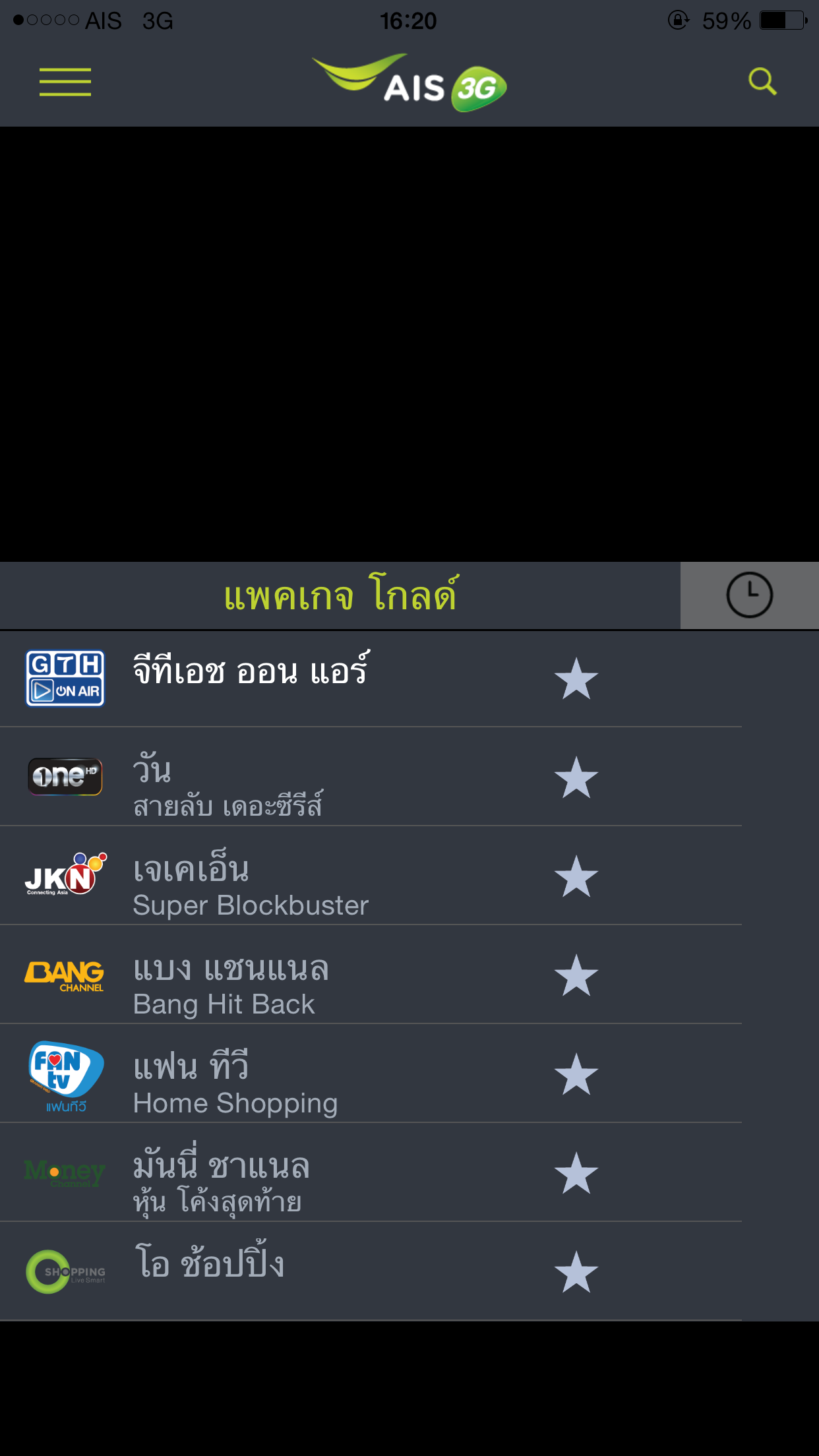
Task: Select JKN Super Blockbuster channel
Action: (x=371, y=876)
